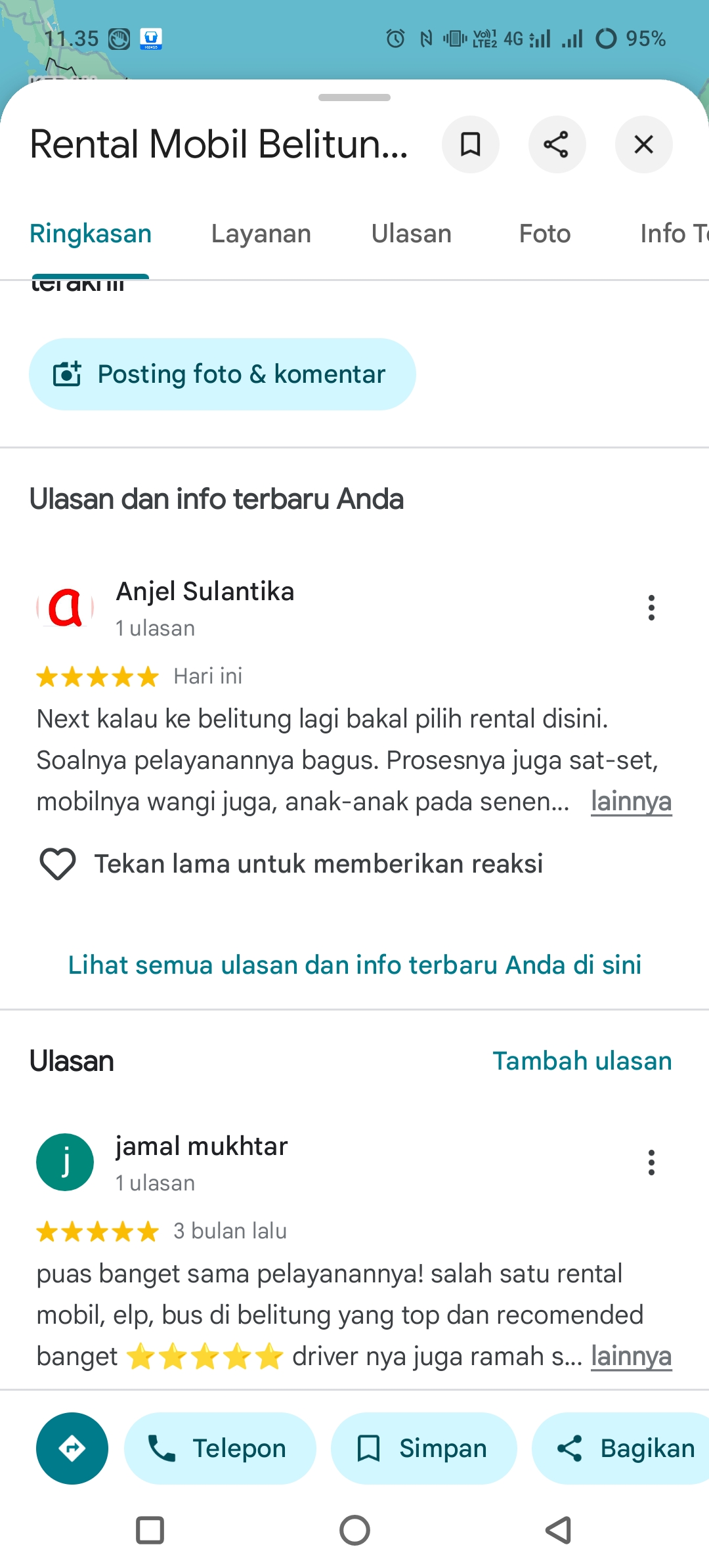This screenshot has width=709, height=1568.
Task: Open options menu for Anjel Sulantika's review
Action: 651,608
